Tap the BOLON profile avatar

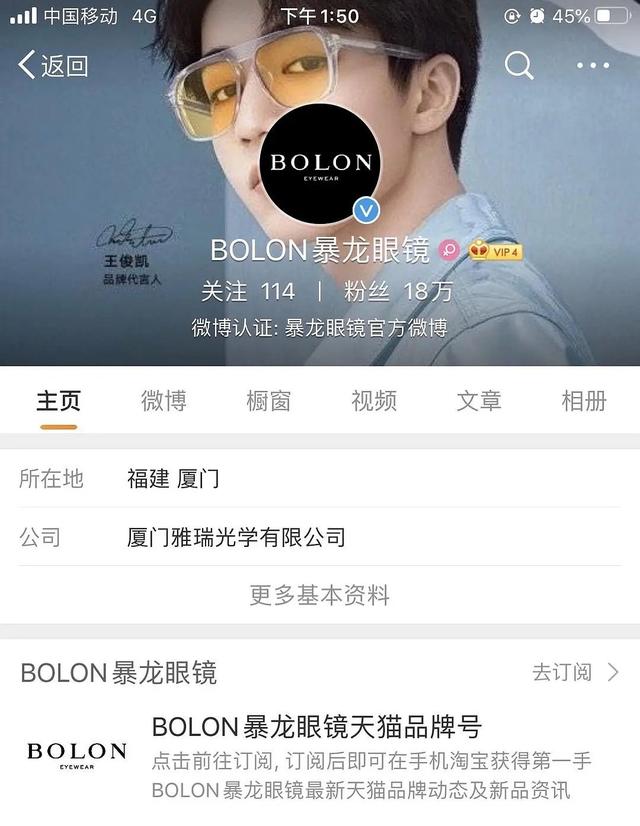pyautogui.click(x=321, y=163)
